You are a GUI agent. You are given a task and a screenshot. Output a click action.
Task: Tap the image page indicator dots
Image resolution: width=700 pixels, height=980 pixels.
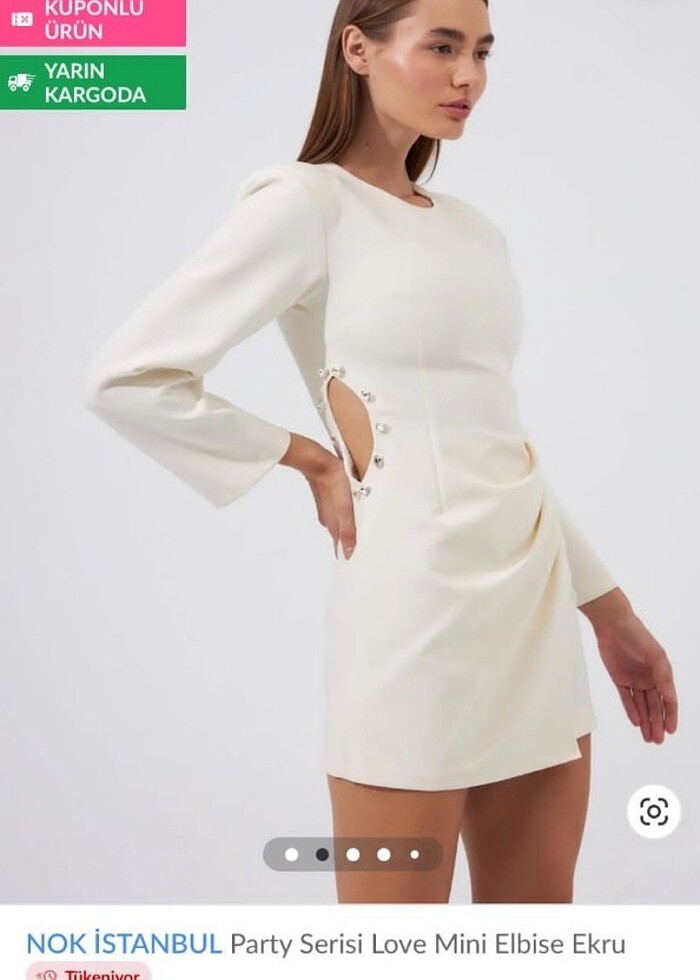tap(352, 854)
